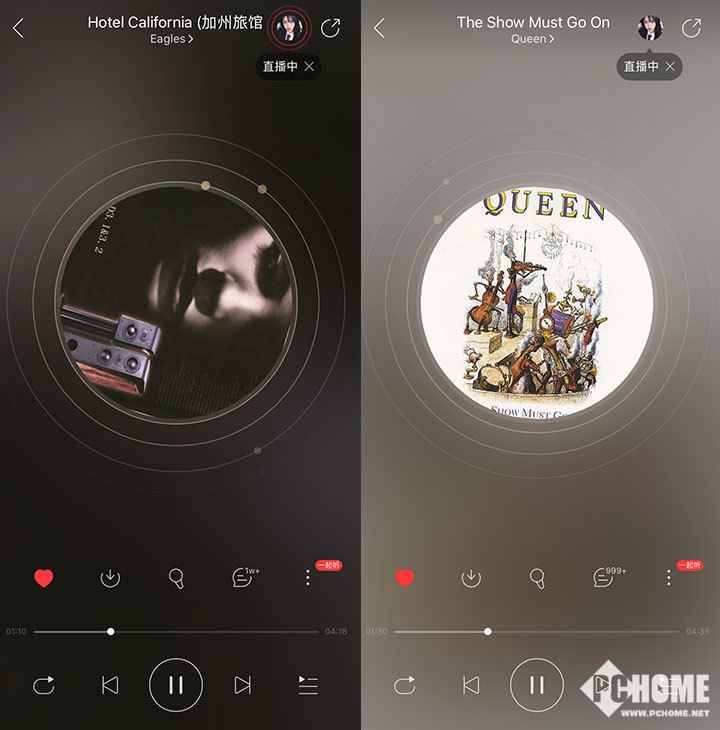The image size is (720, 730).
Task: Open live avatar beside Hotel California title
Action: click(x=291, y=28)
